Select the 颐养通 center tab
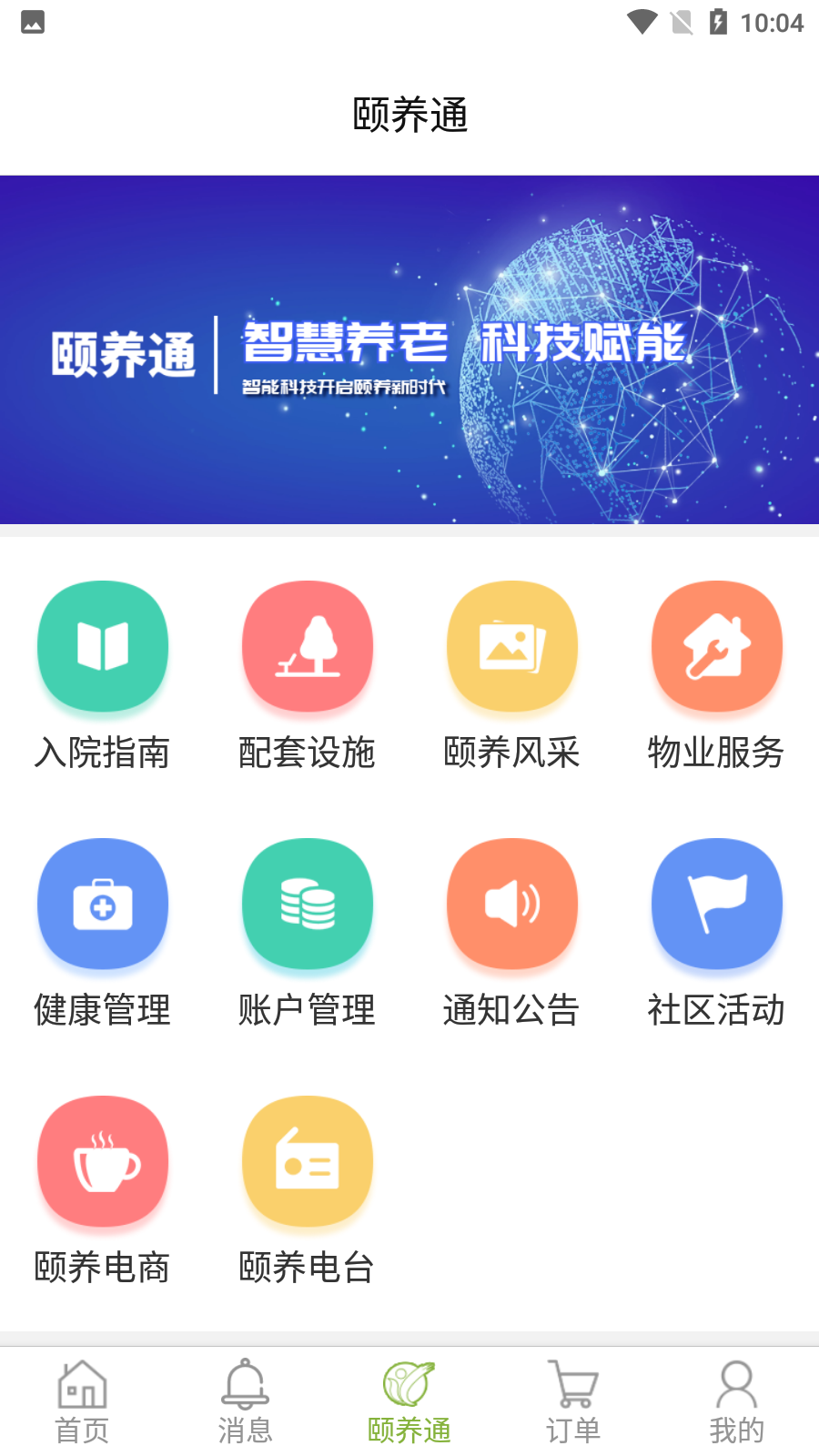 (409, 1401)
